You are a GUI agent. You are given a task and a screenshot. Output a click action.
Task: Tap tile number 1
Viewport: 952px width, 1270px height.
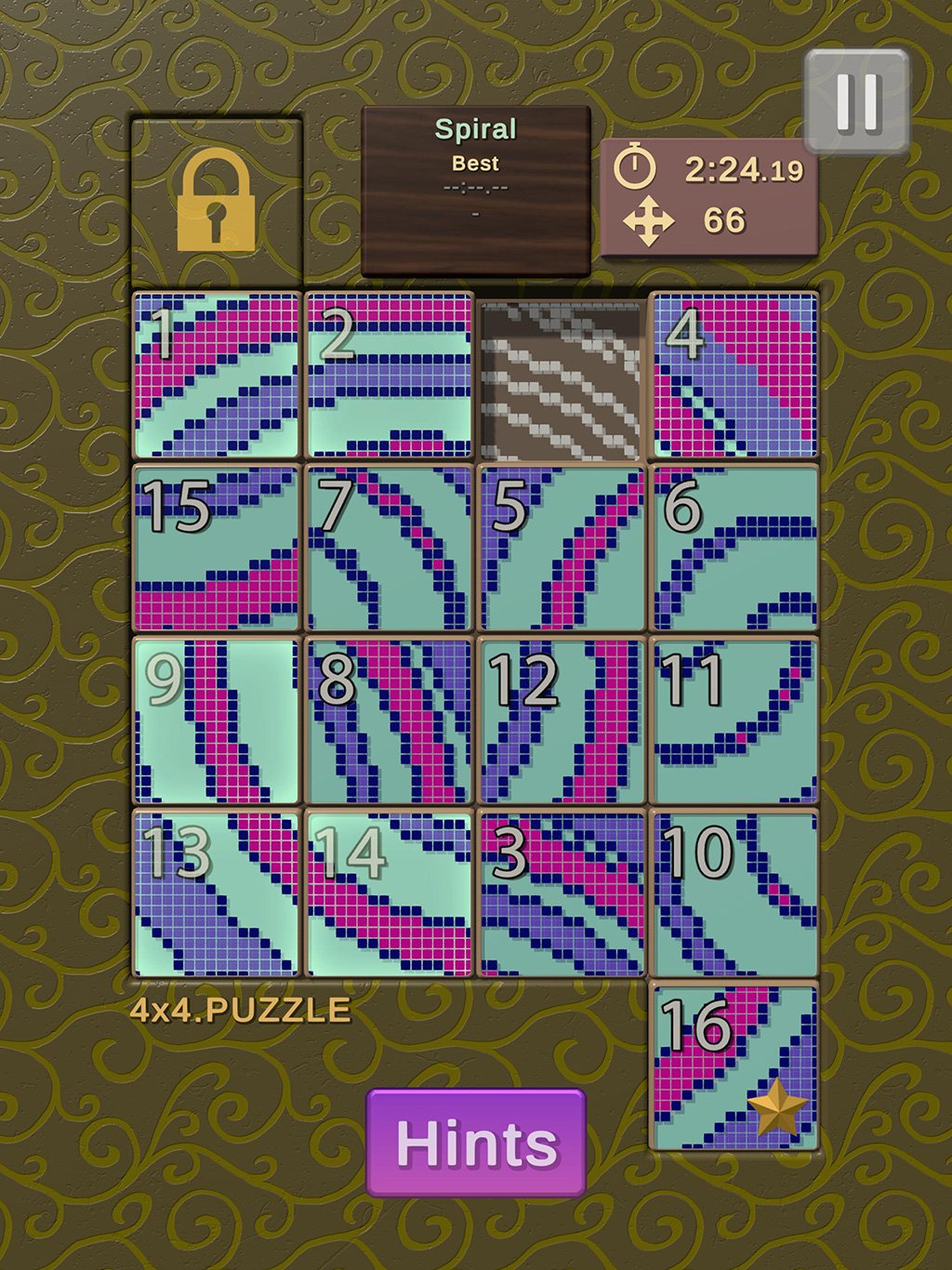pyautogui.click(x=217, y=376)
